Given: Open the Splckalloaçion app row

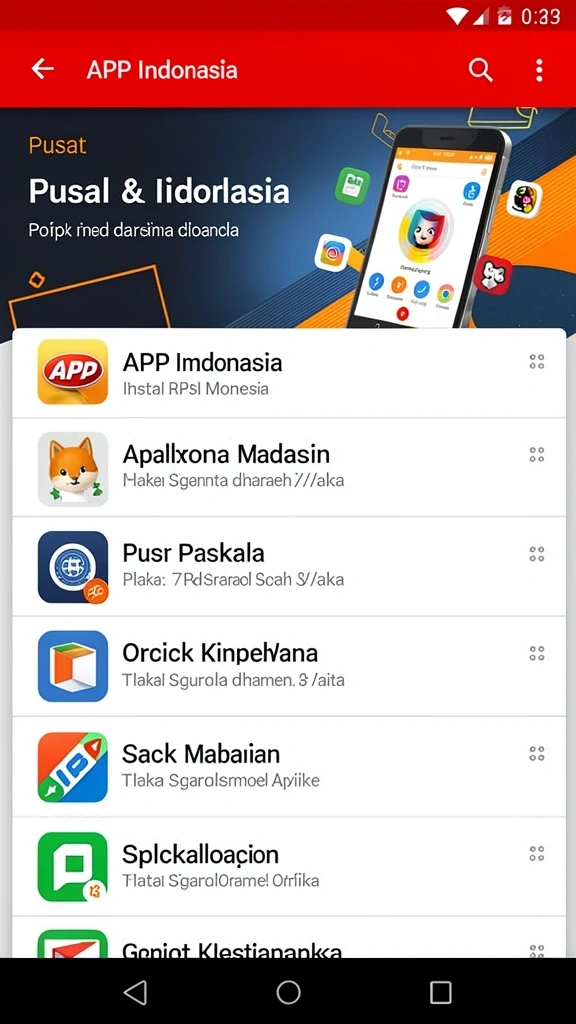Looking at the screenshot, I should [289, 867].
